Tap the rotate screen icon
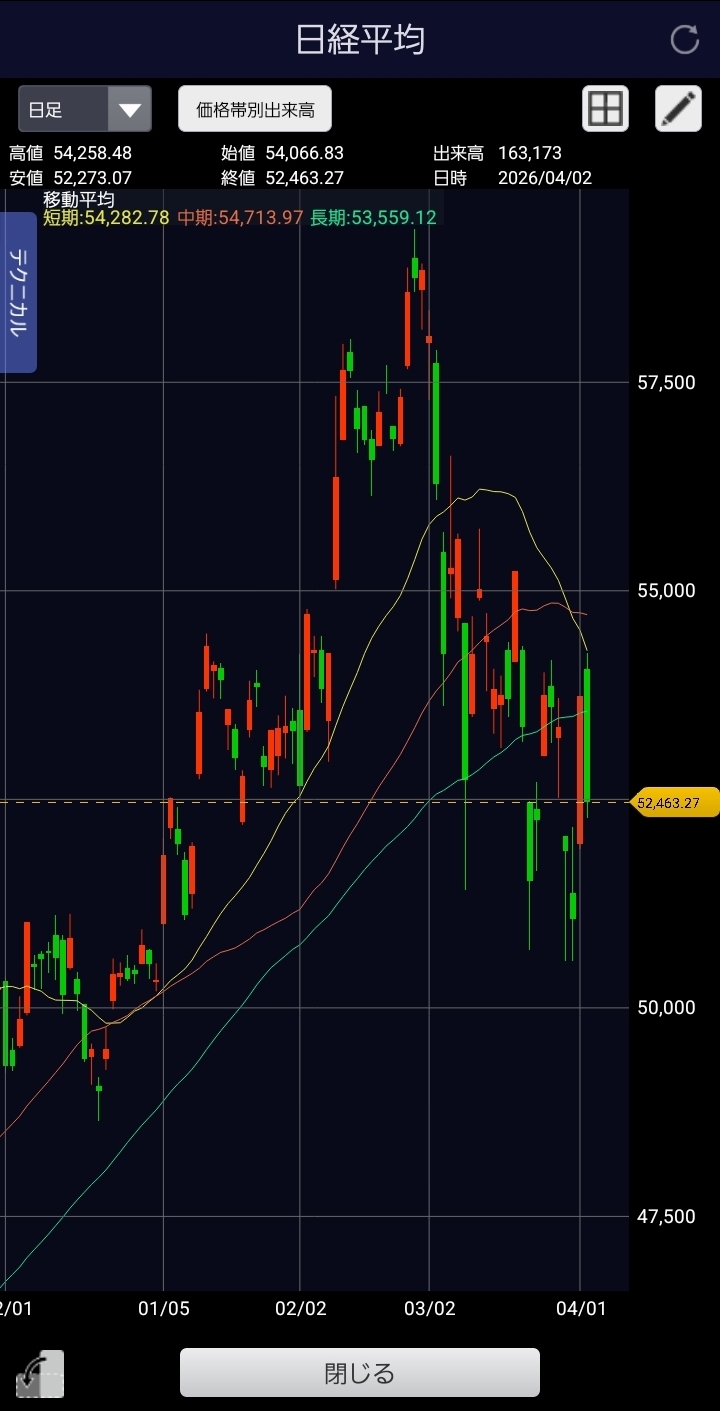The width and height of the screenshot is (720, 1411). point(40,1373)
